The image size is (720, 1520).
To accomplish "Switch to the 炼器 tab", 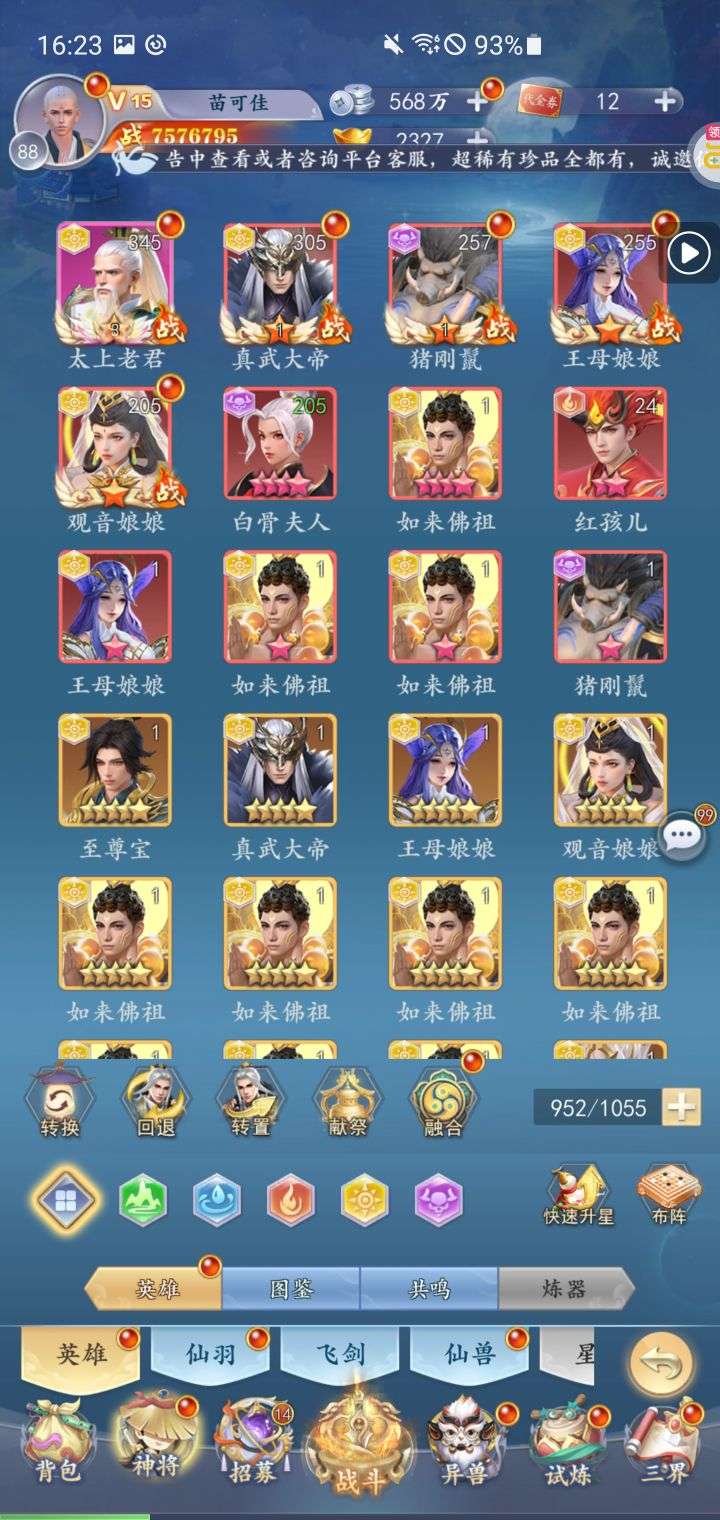I will 565,1289.
